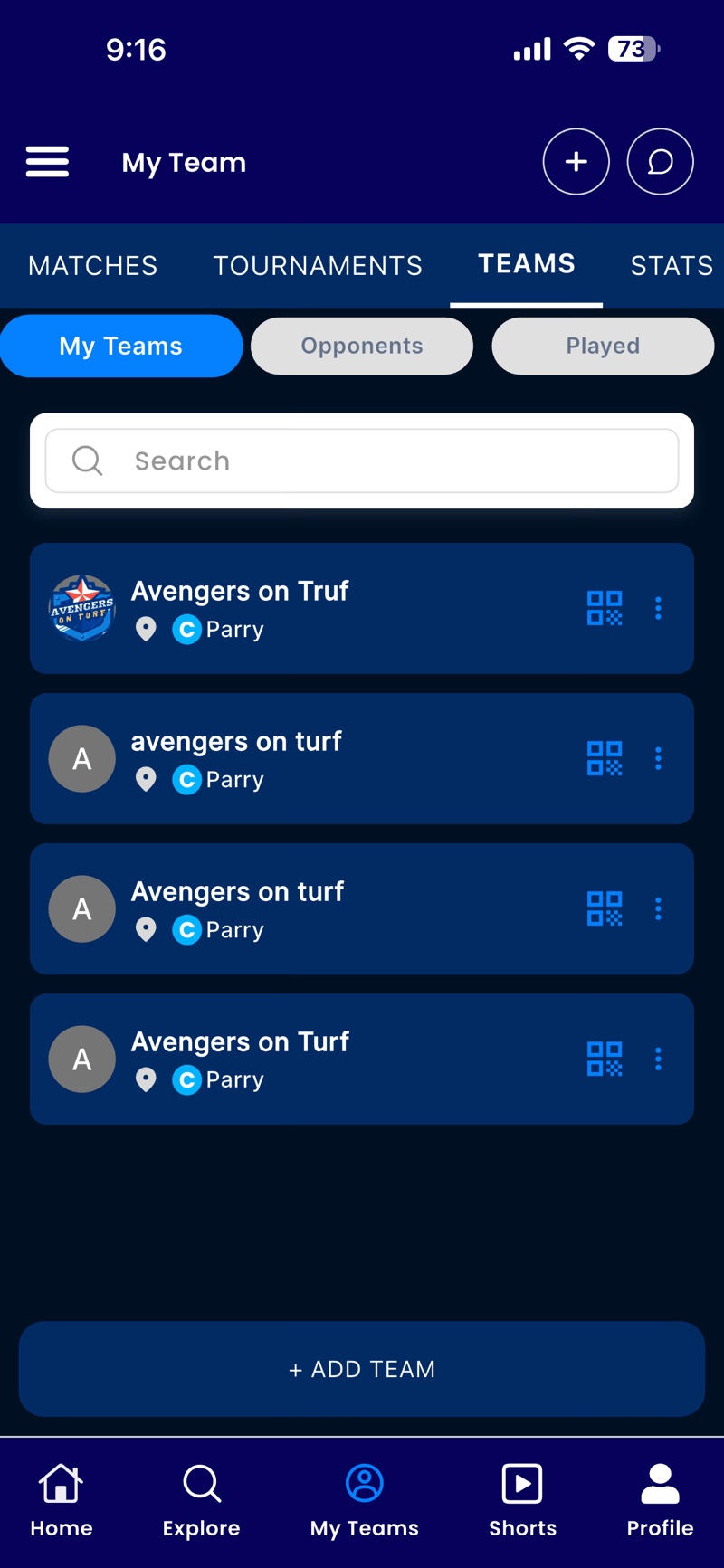Tap My Teams in bottom navigation
Viewport: 724px width, 1568px height.
[x=364, y=1501]
